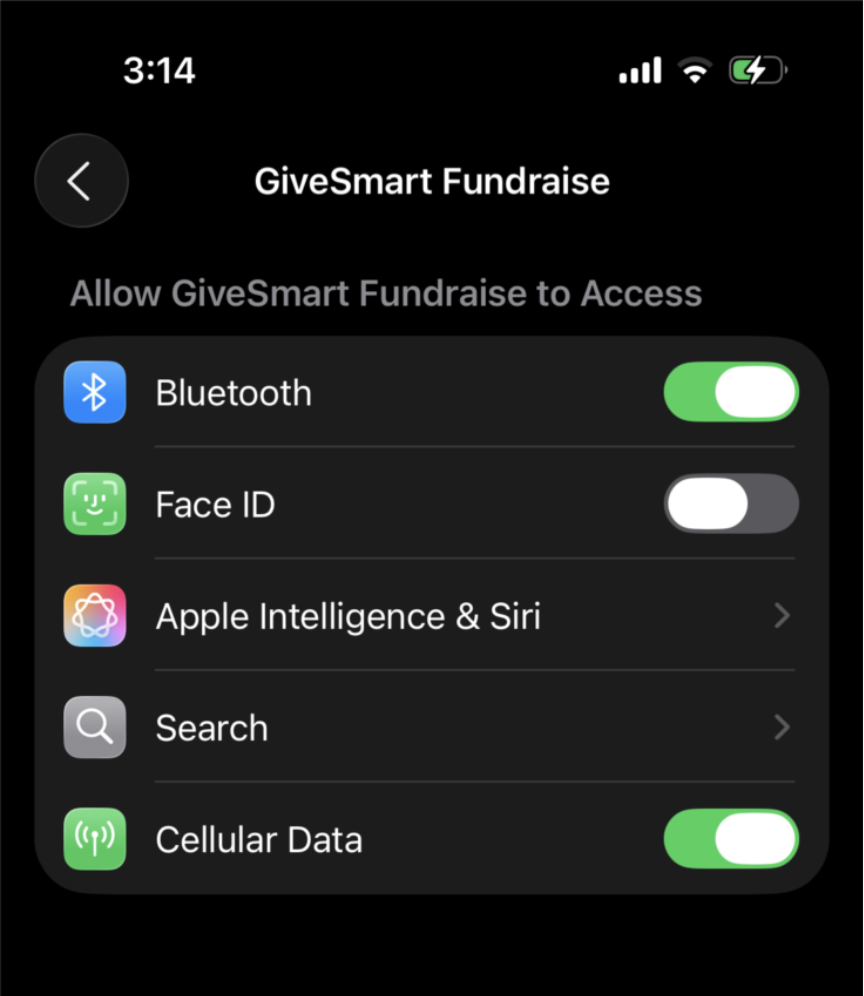864x996 pixels.
Task: Enable the Face ID switch
Action: click(x=731, y=504)
